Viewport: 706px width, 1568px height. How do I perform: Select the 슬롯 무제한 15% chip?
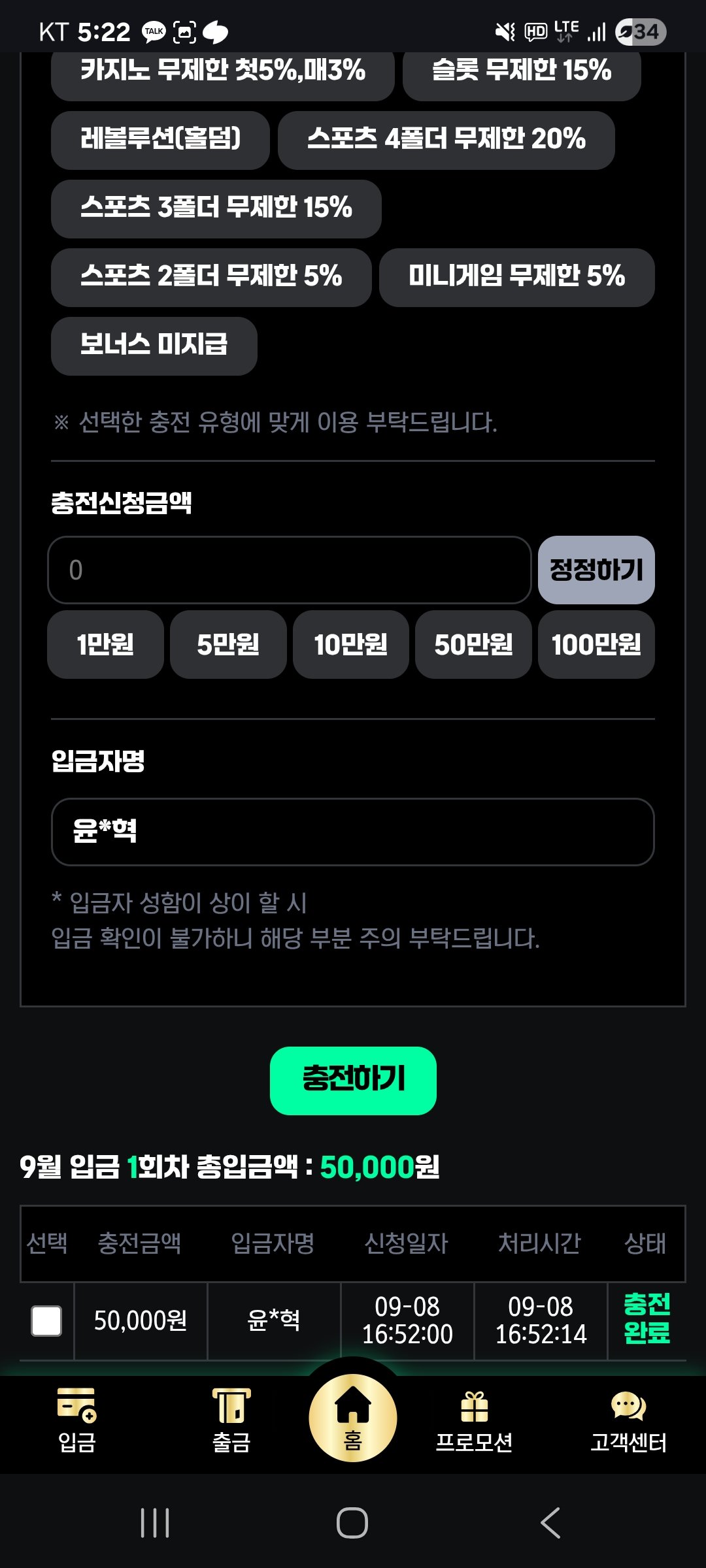pos(521,71)
